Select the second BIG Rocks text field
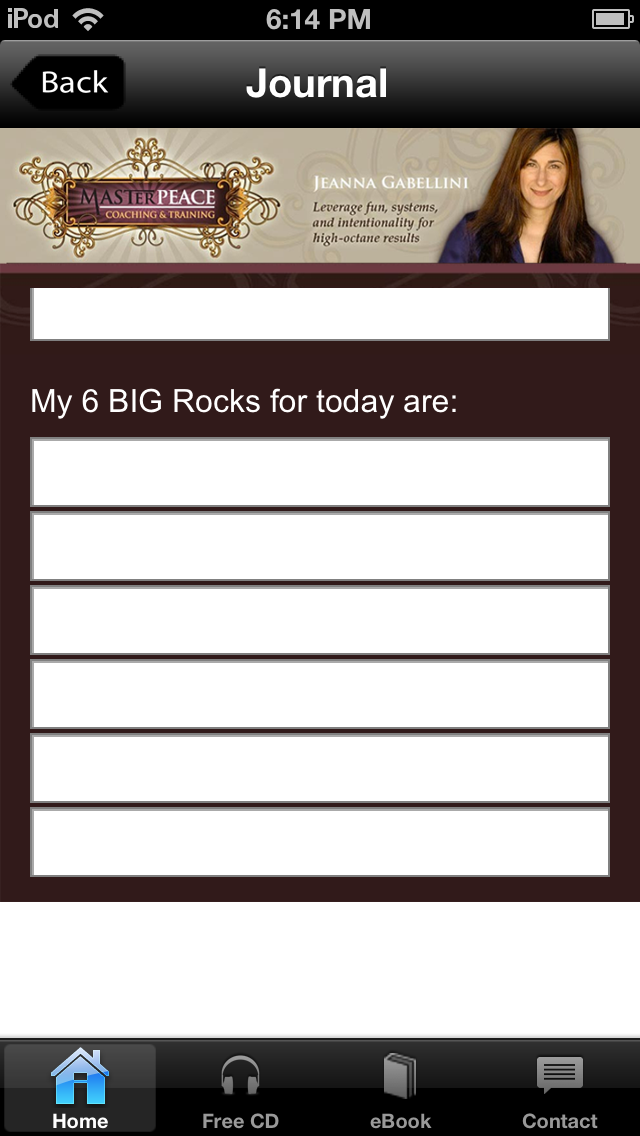The image size is (640, 1136). click(x=320, y=546)
